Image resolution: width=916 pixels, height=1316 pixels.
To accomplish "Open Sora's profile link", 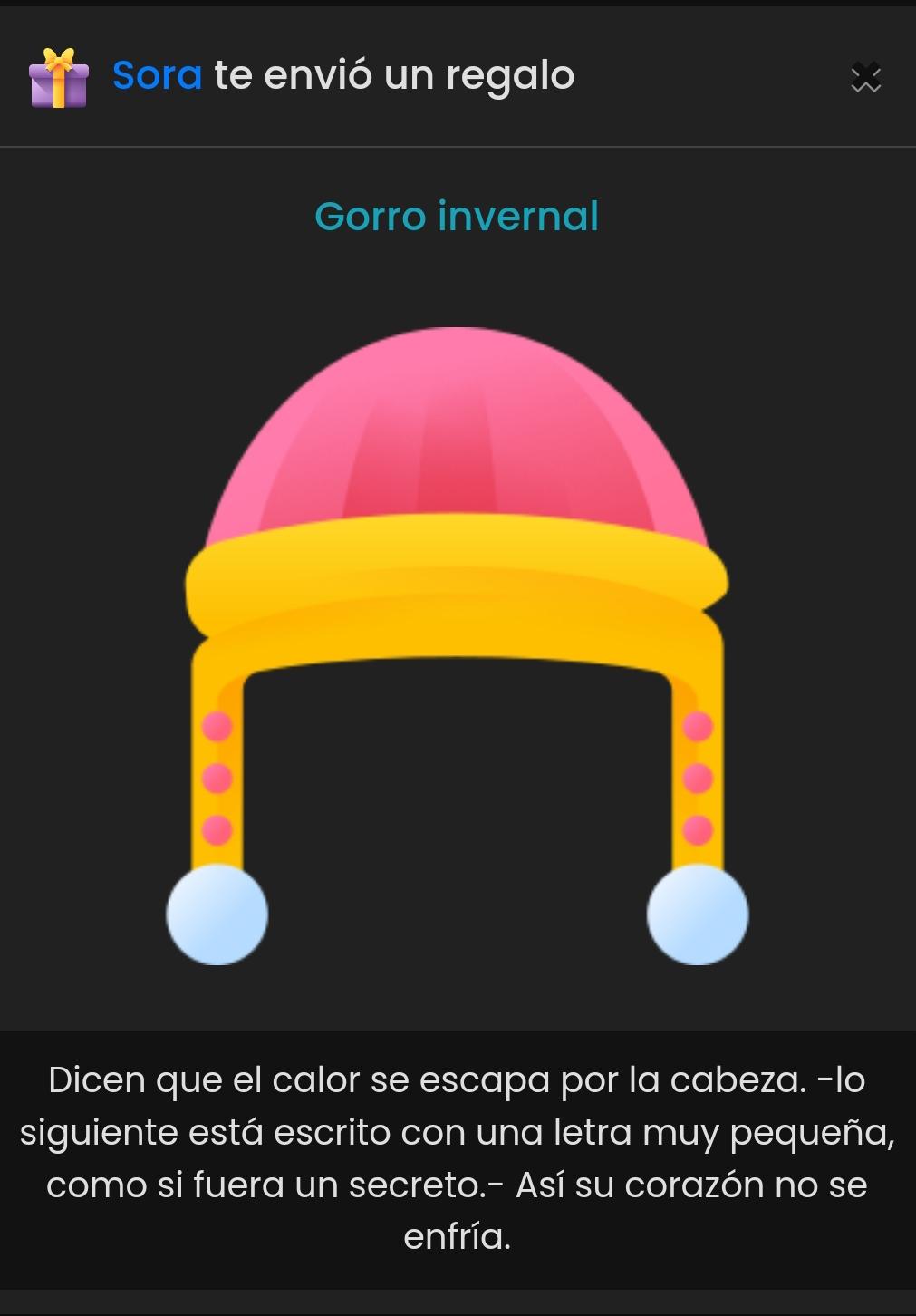I will tap(157, 75).
